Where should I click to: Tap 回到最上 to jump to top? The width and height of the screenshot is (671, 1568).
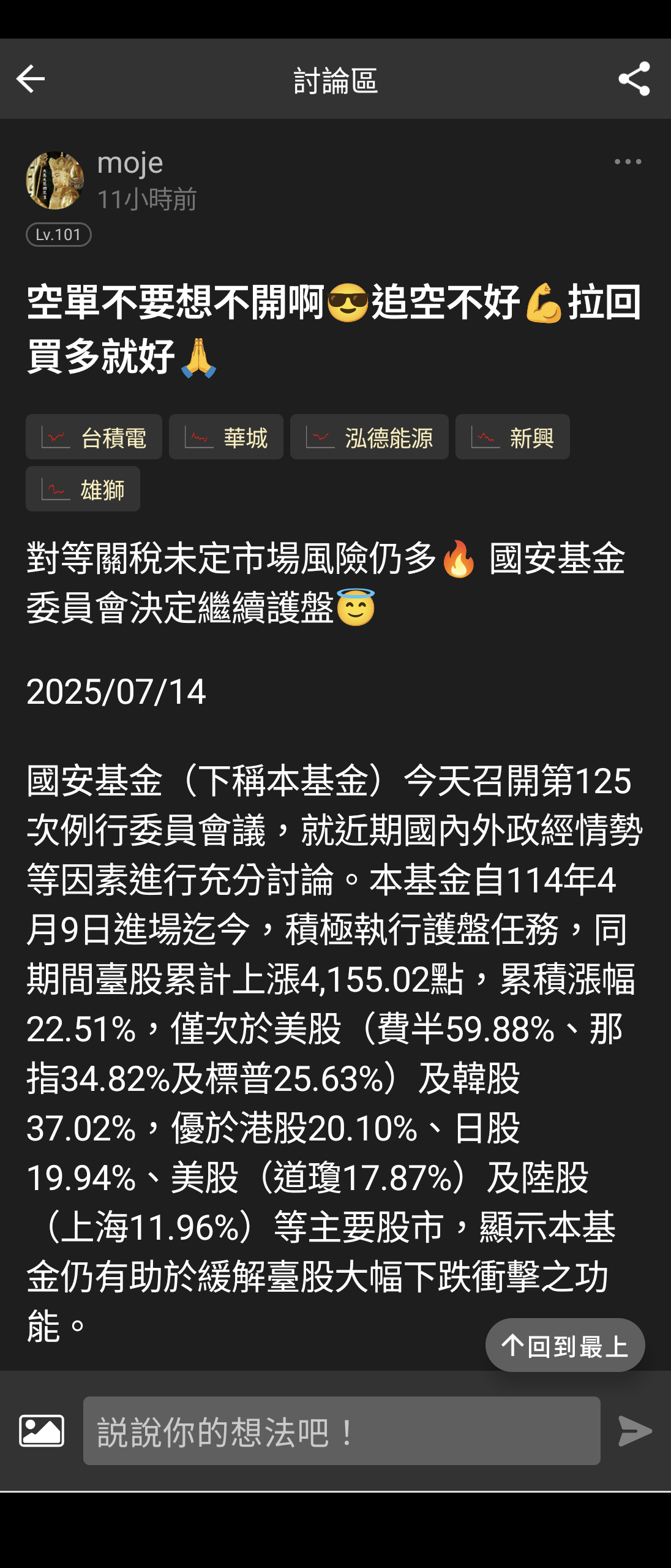[x=565, y=1346]
